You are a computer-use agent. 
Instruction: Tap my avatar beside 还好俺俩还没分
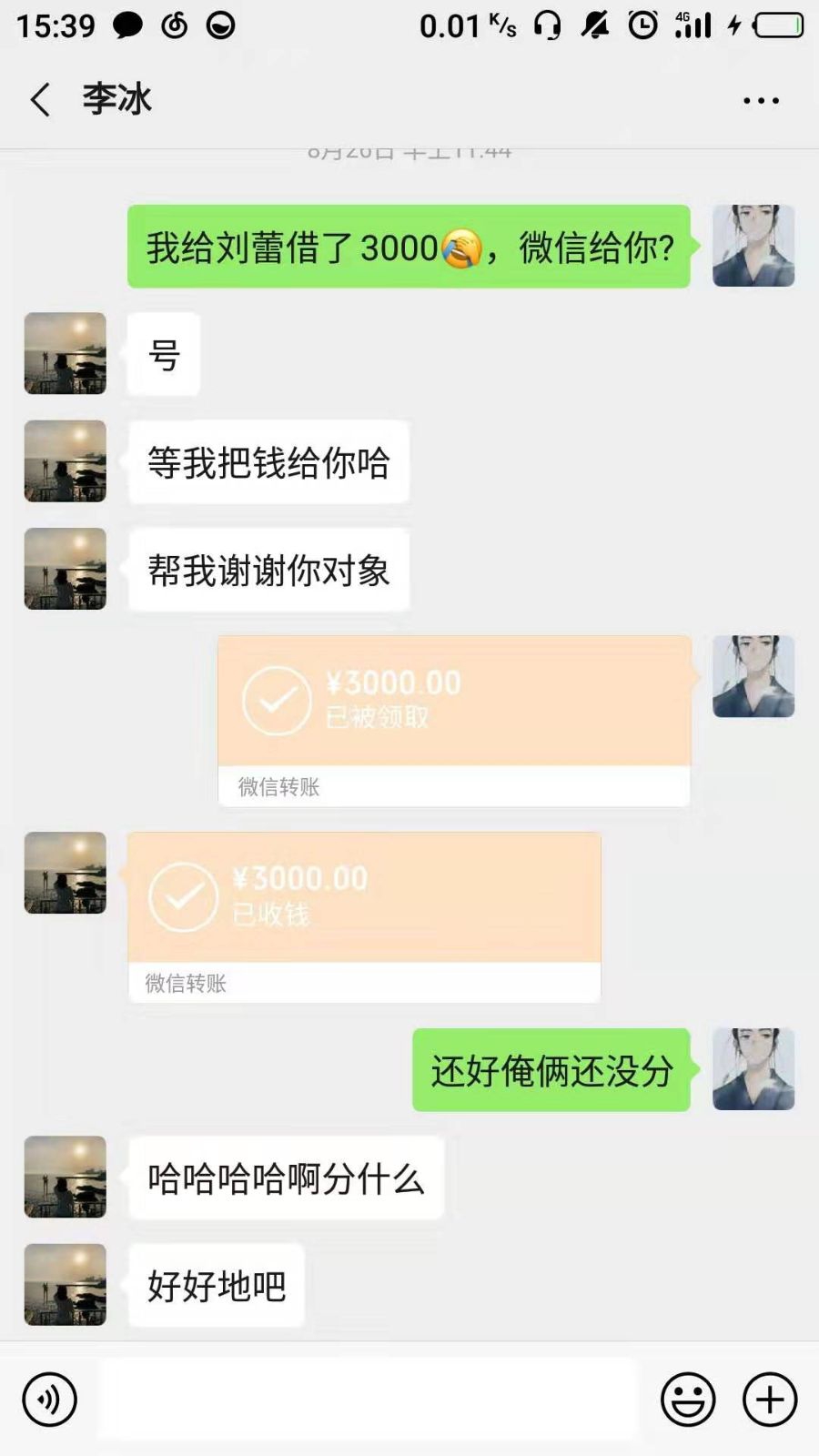pyautogui.click(x=753, y=1069)
